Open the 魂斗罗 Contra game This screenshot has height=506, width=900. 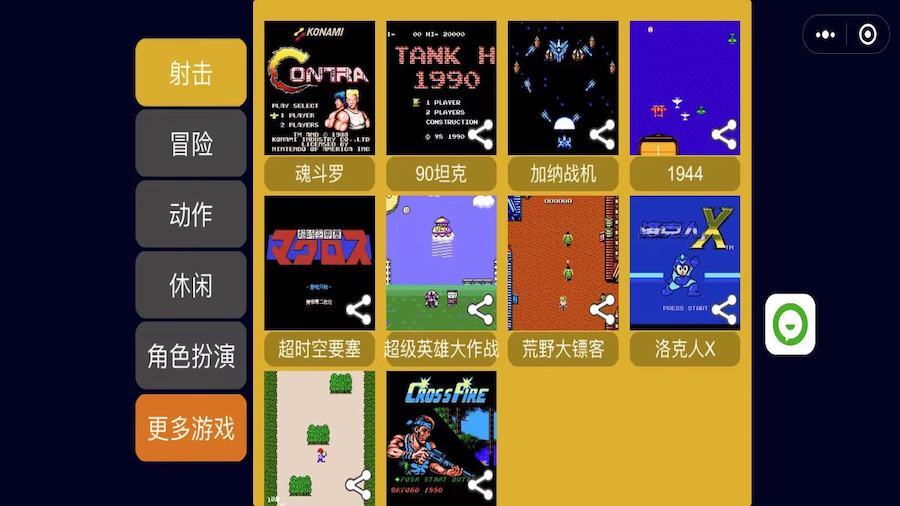click(319, 88)
